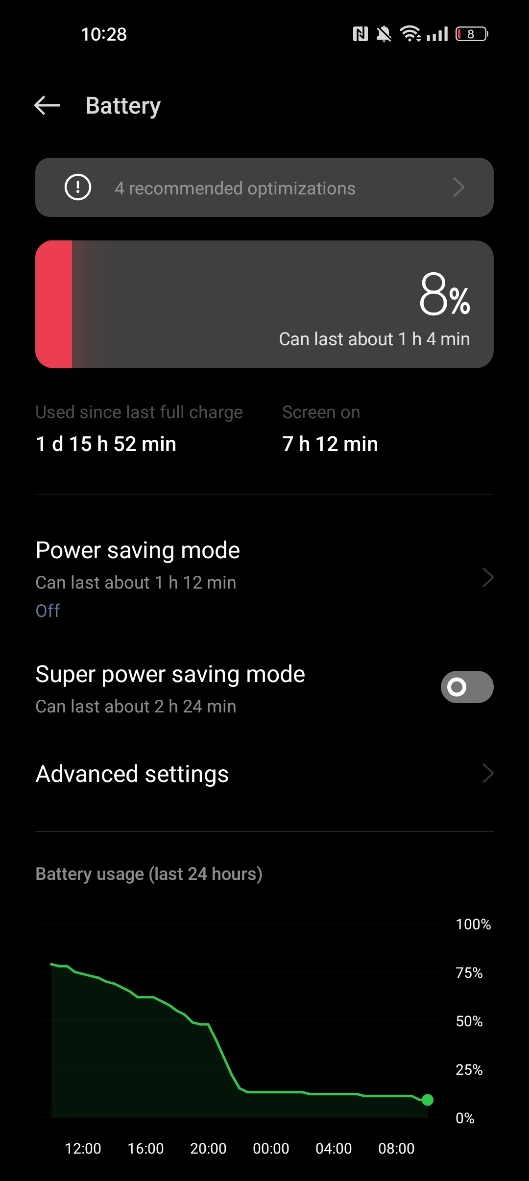Enable Super power saving mode
Viewport: 529px width, 1181px height.
click(x=467, y=687)
